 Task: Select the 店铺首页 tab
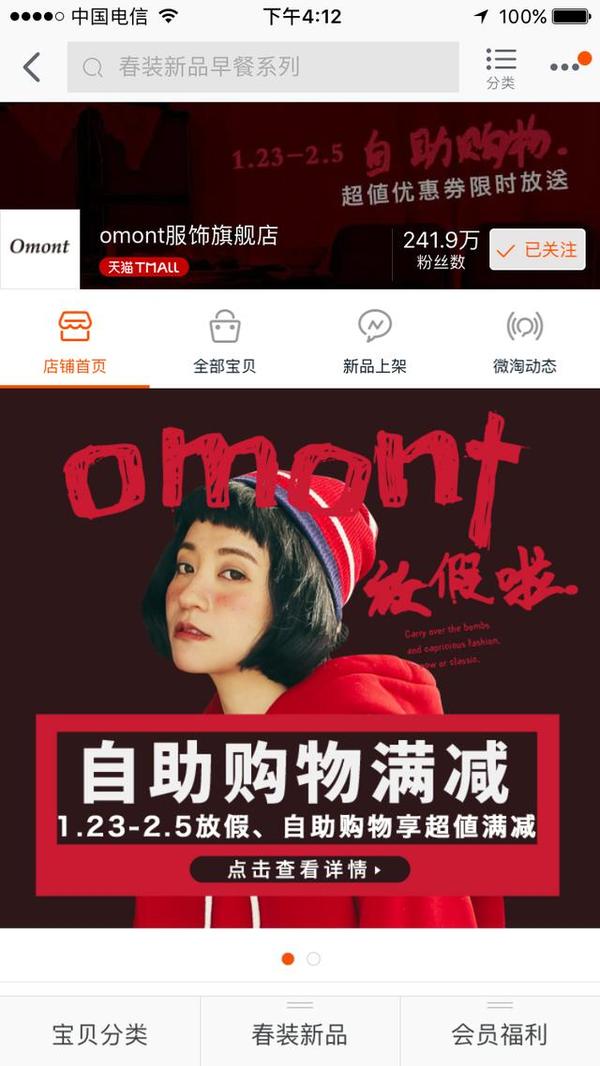(75, 342)
